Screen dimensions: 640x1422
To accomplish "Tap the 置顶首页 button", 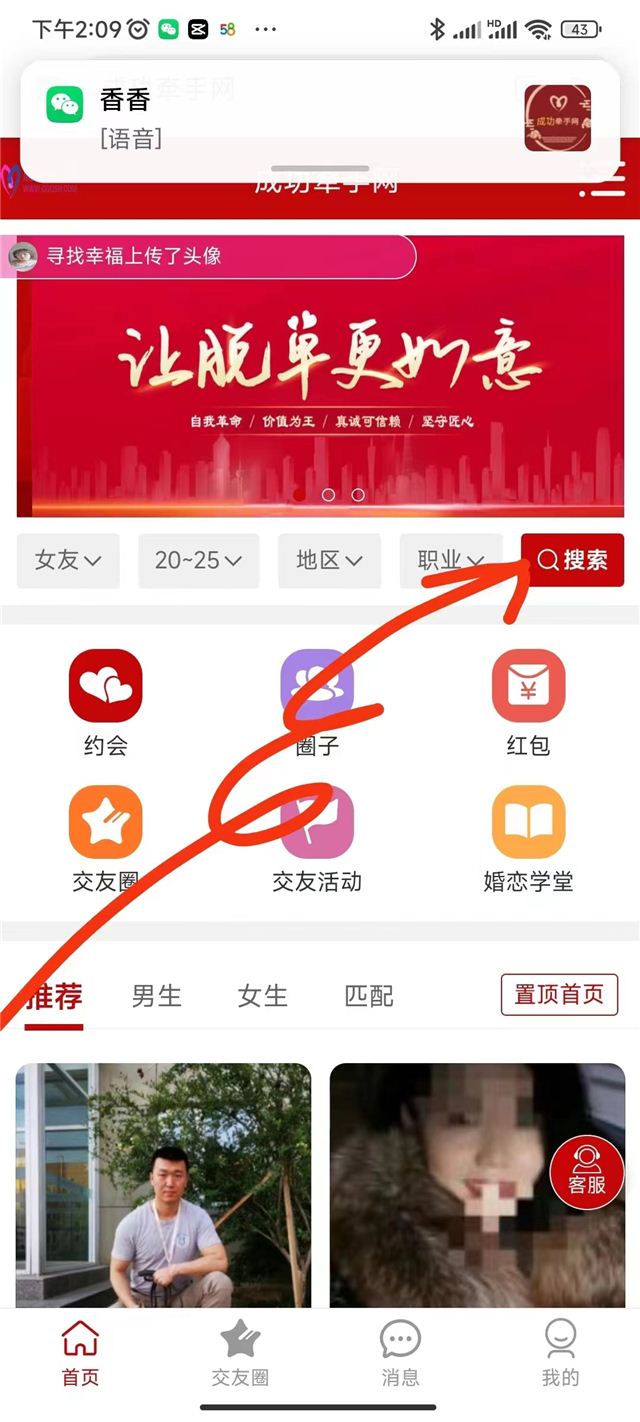I will pos(559,995).
